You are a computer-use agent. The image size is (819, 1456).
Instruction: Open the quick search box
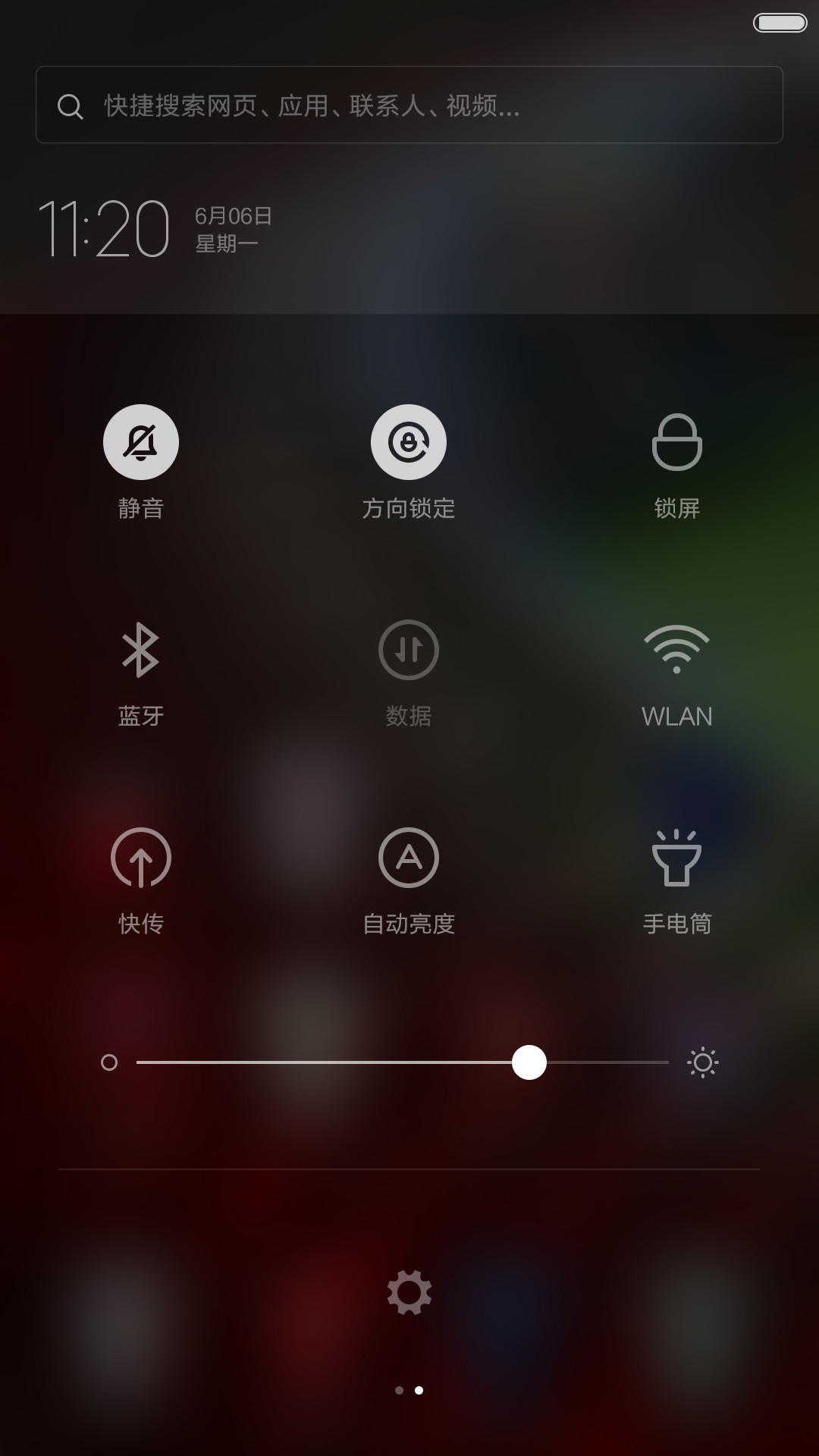point(409,105)
